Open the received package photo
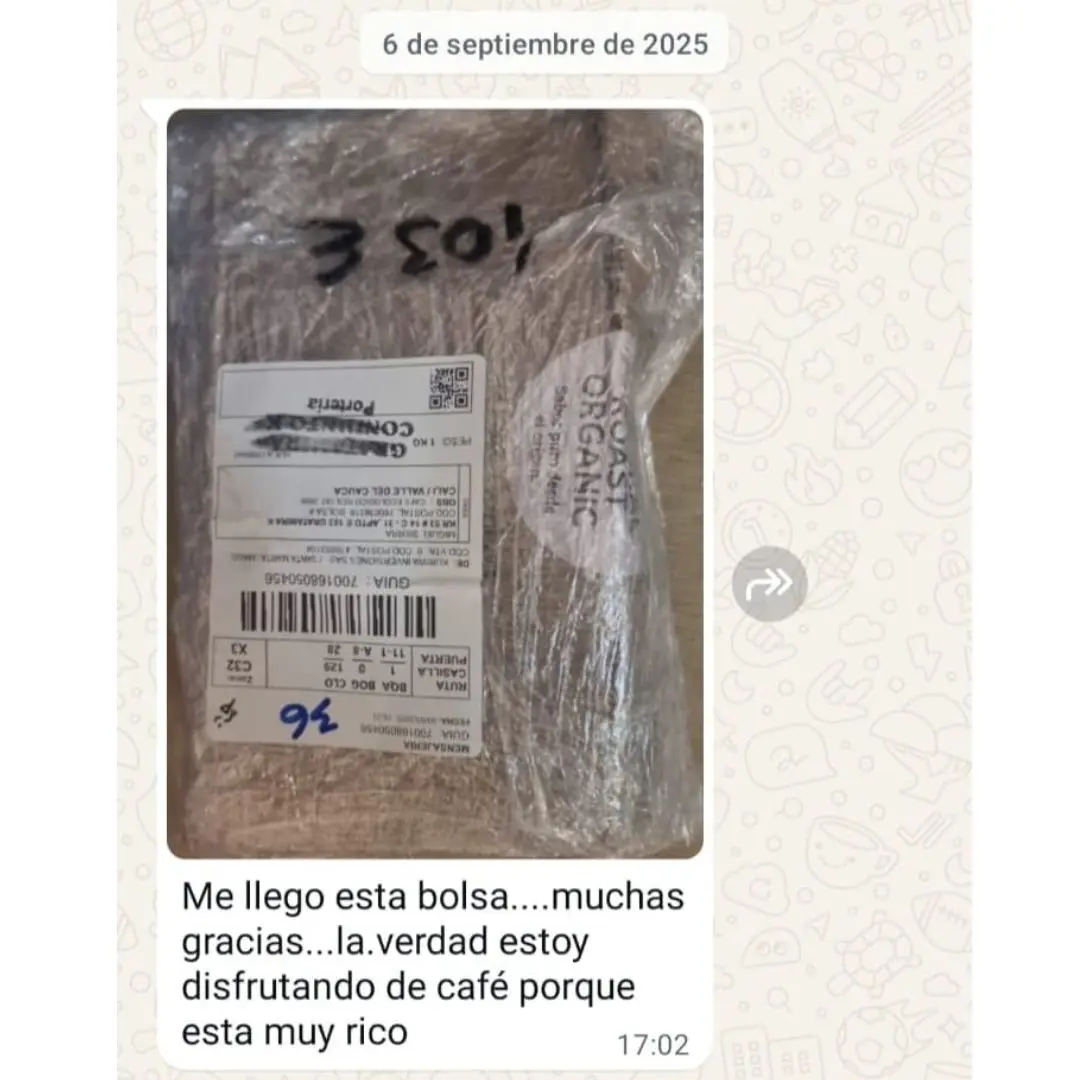 434,483
